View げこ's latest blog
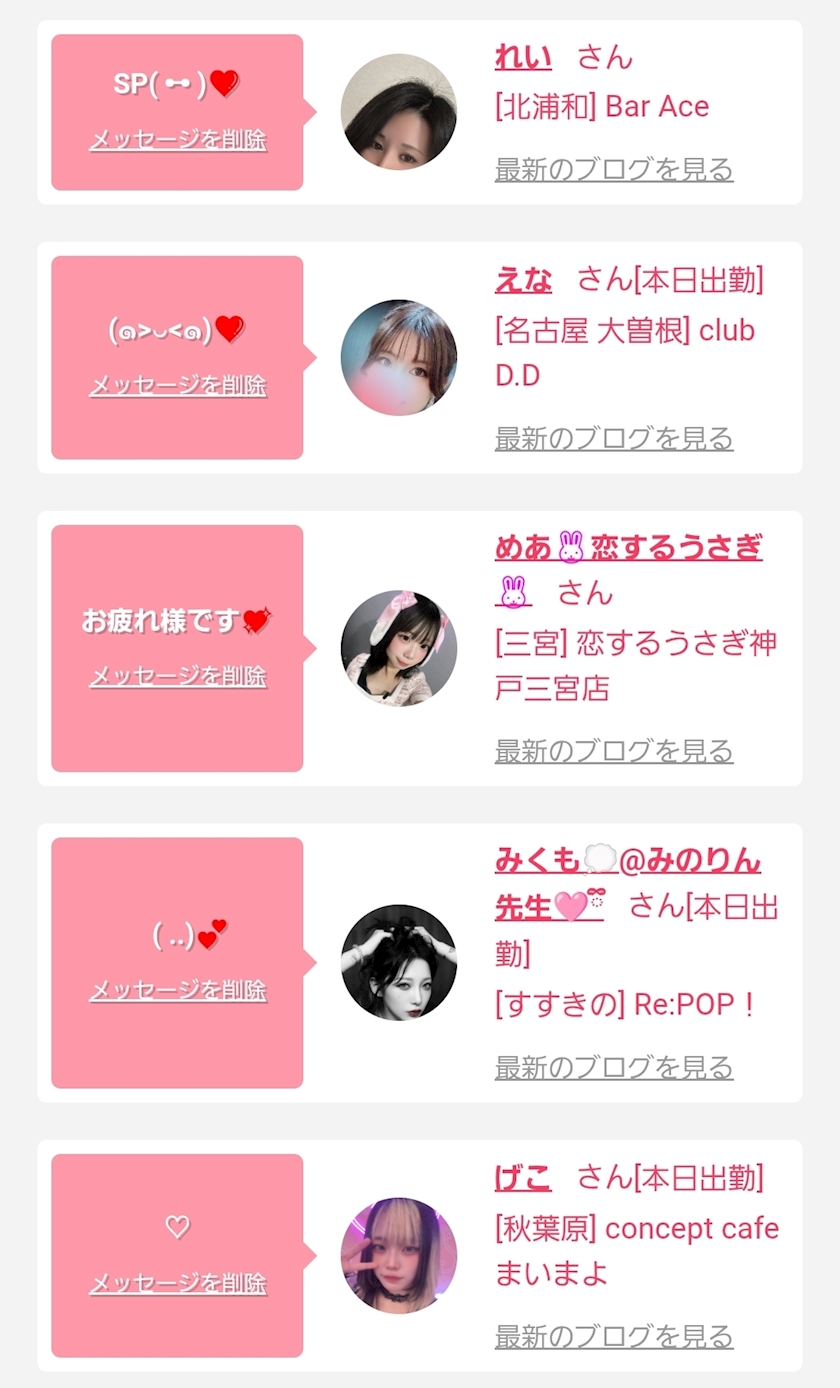Viewport: 840px width, 1388px height. (x=614, y=1336)
